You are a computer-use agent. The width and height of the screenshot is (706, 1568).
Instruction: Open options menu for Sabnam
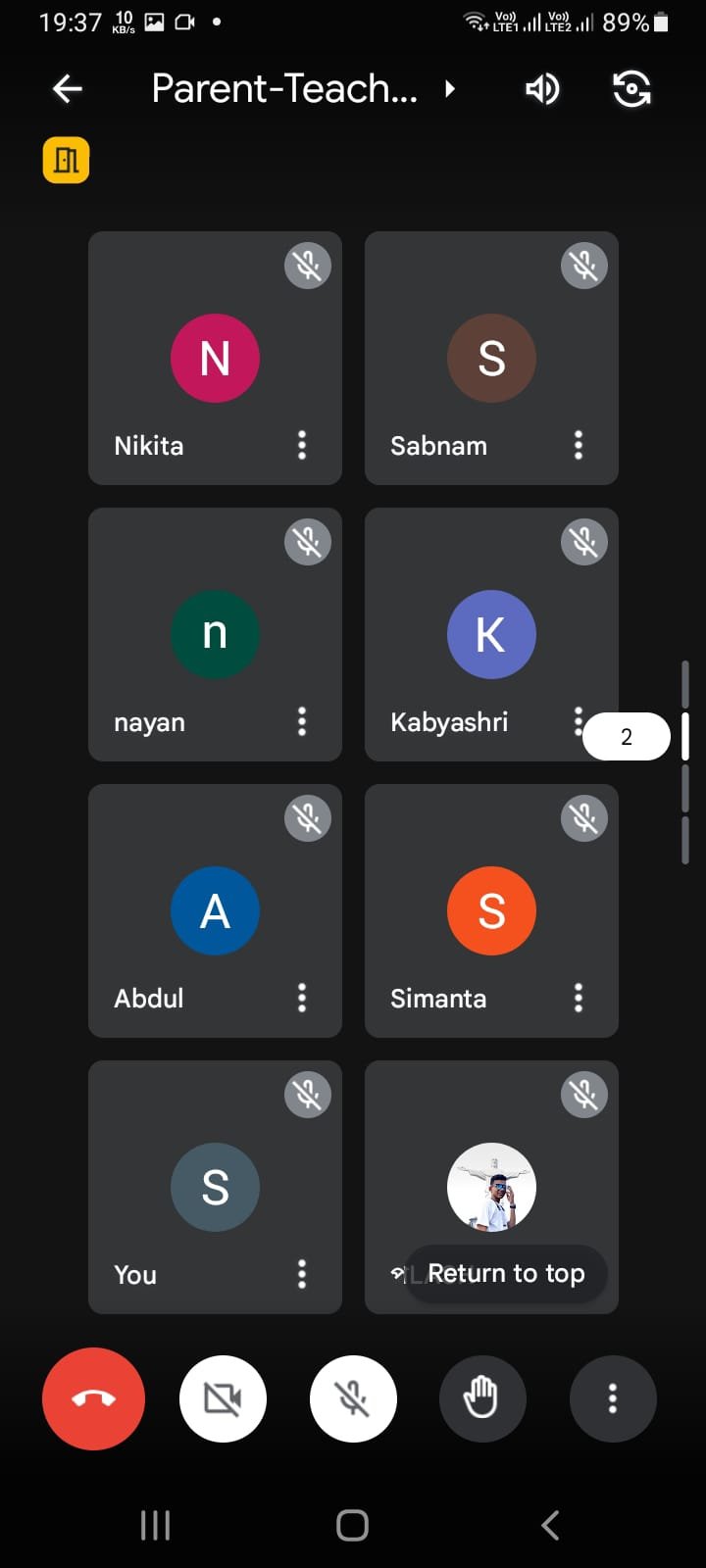[579, 445]
